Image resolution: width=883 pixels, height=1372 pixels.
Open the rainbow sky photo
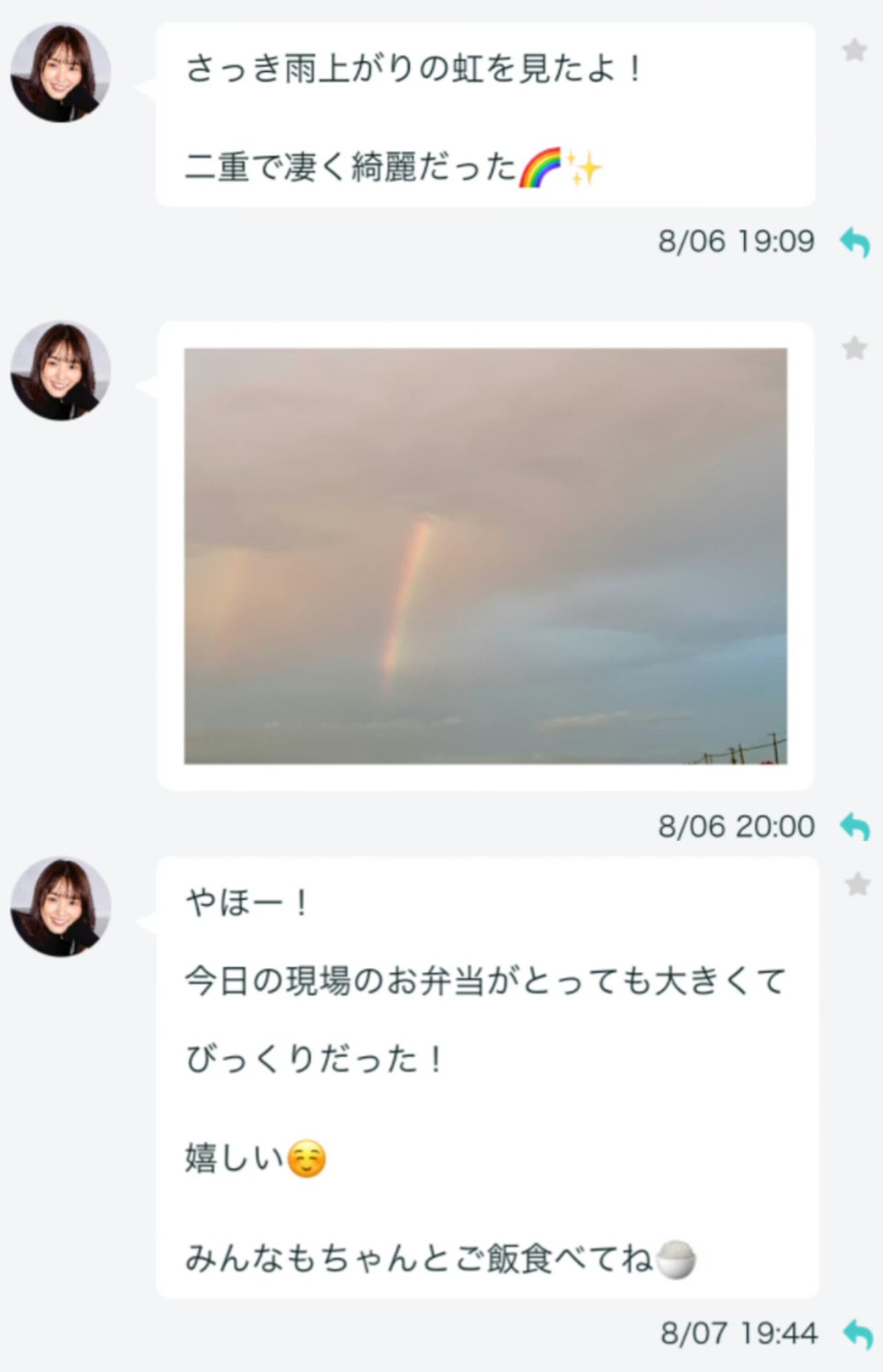[486, 556]
